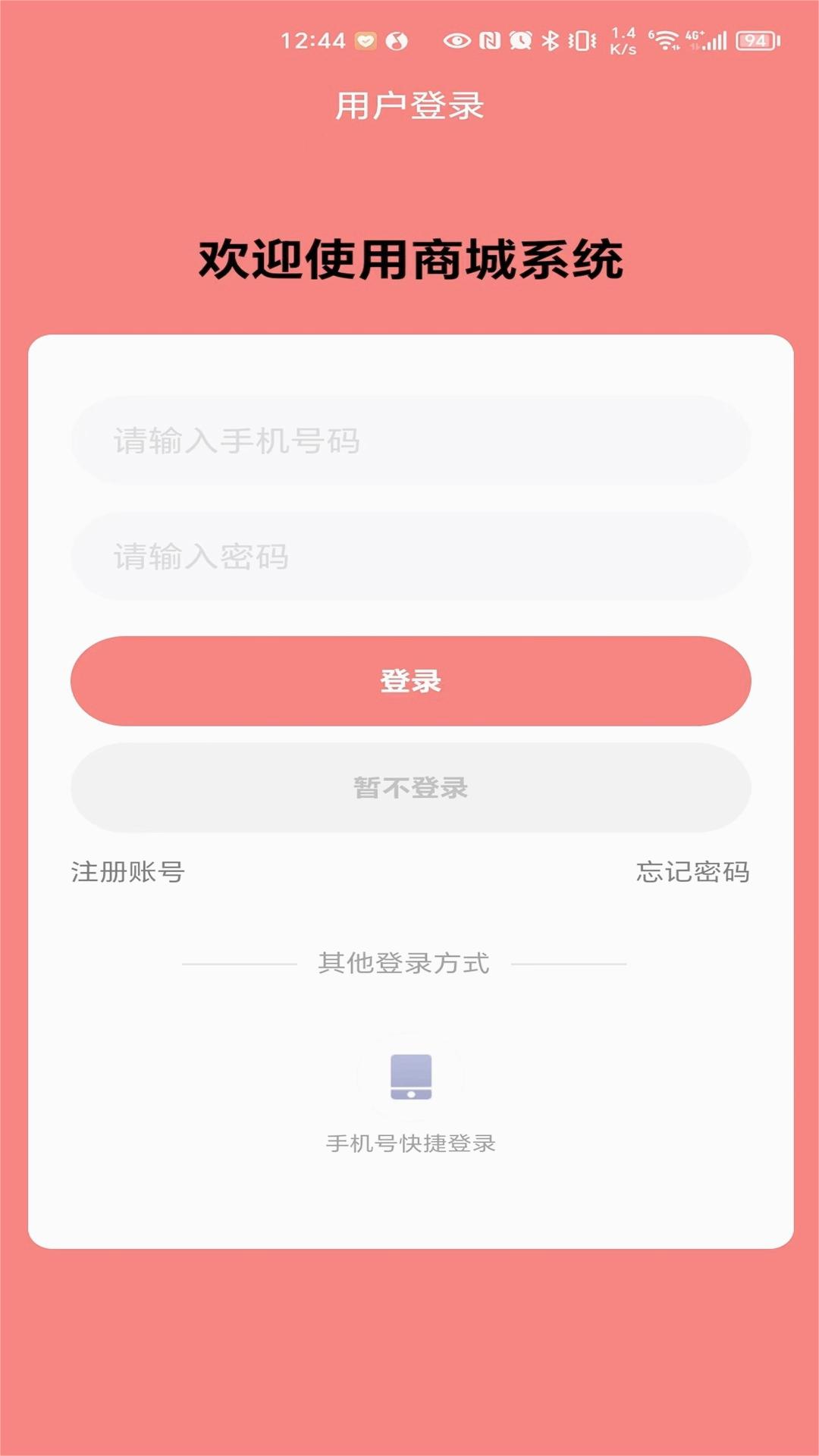Tap the 请输入密码 password field
Image resolution: width=819 pixels, height=1456 pixels.
(x=409, y=557)
